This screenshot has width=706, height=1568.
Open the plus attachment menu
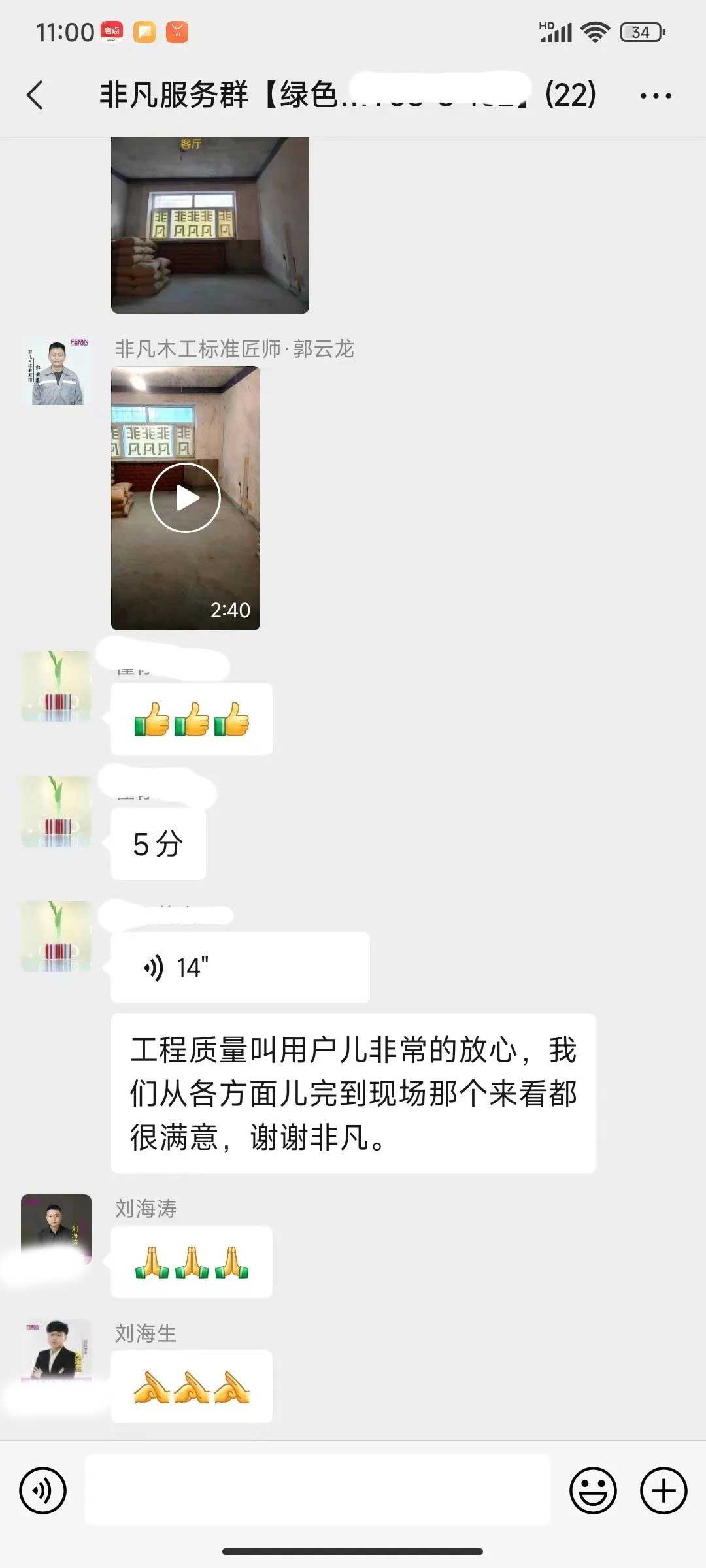coord(663,1490)
